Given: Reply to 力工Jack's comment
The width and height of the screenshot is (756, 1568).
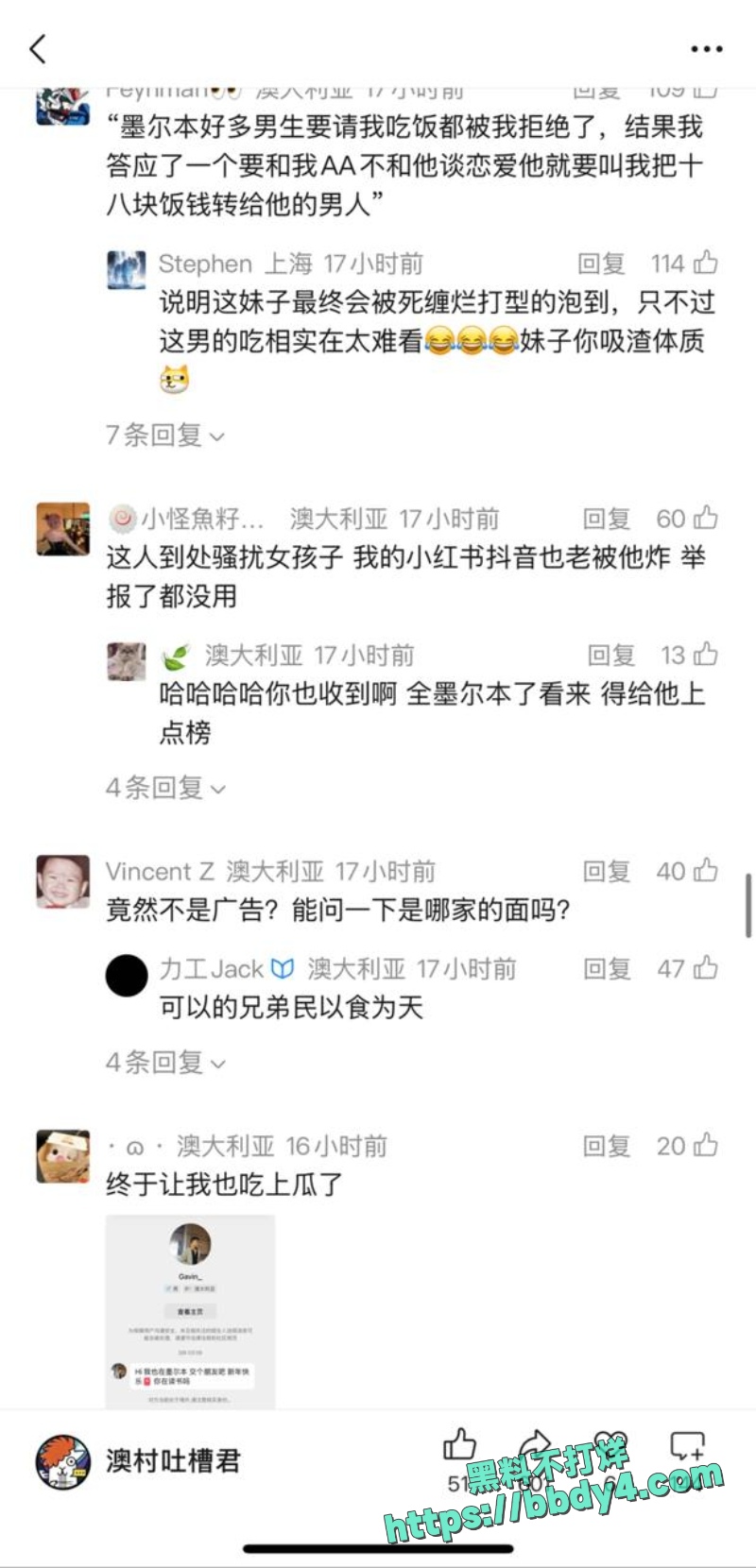Looking at the screenshot, I should [607, 968].
